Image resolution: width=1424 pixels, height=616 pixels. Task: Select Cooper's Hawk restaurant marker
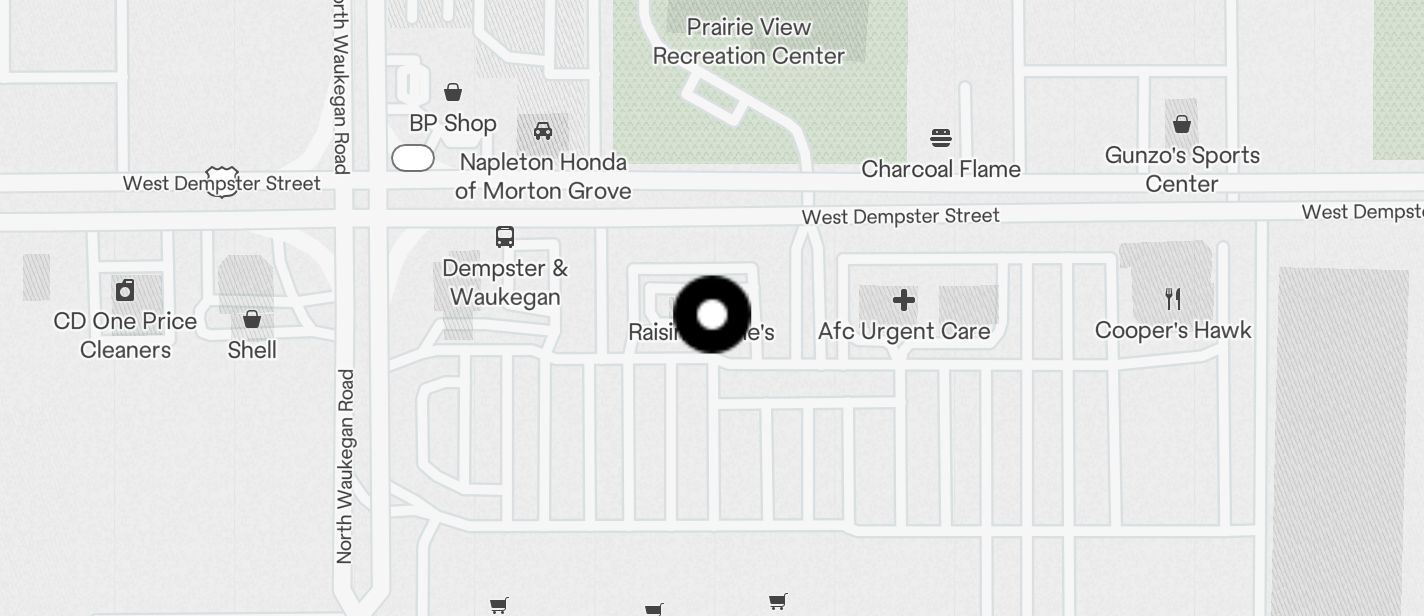pos(1173,299)
